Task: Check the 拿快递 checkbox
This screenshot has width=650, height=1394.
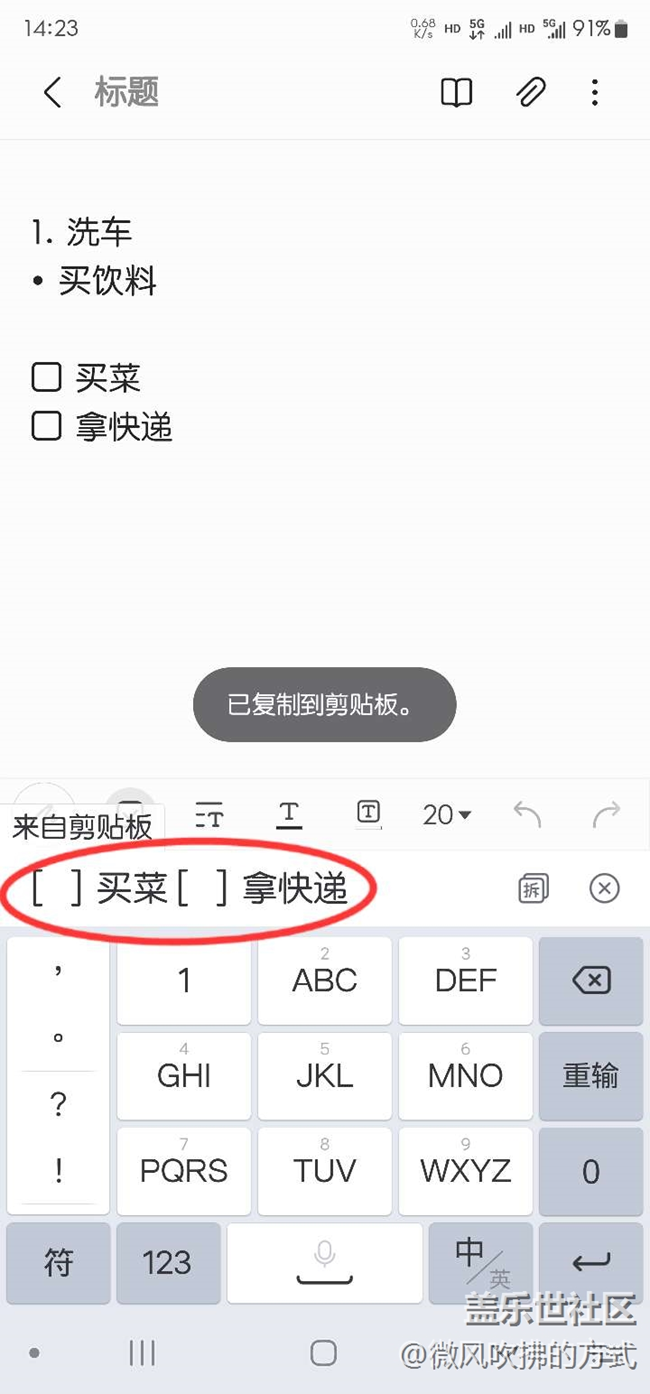Action: [46, 426]
